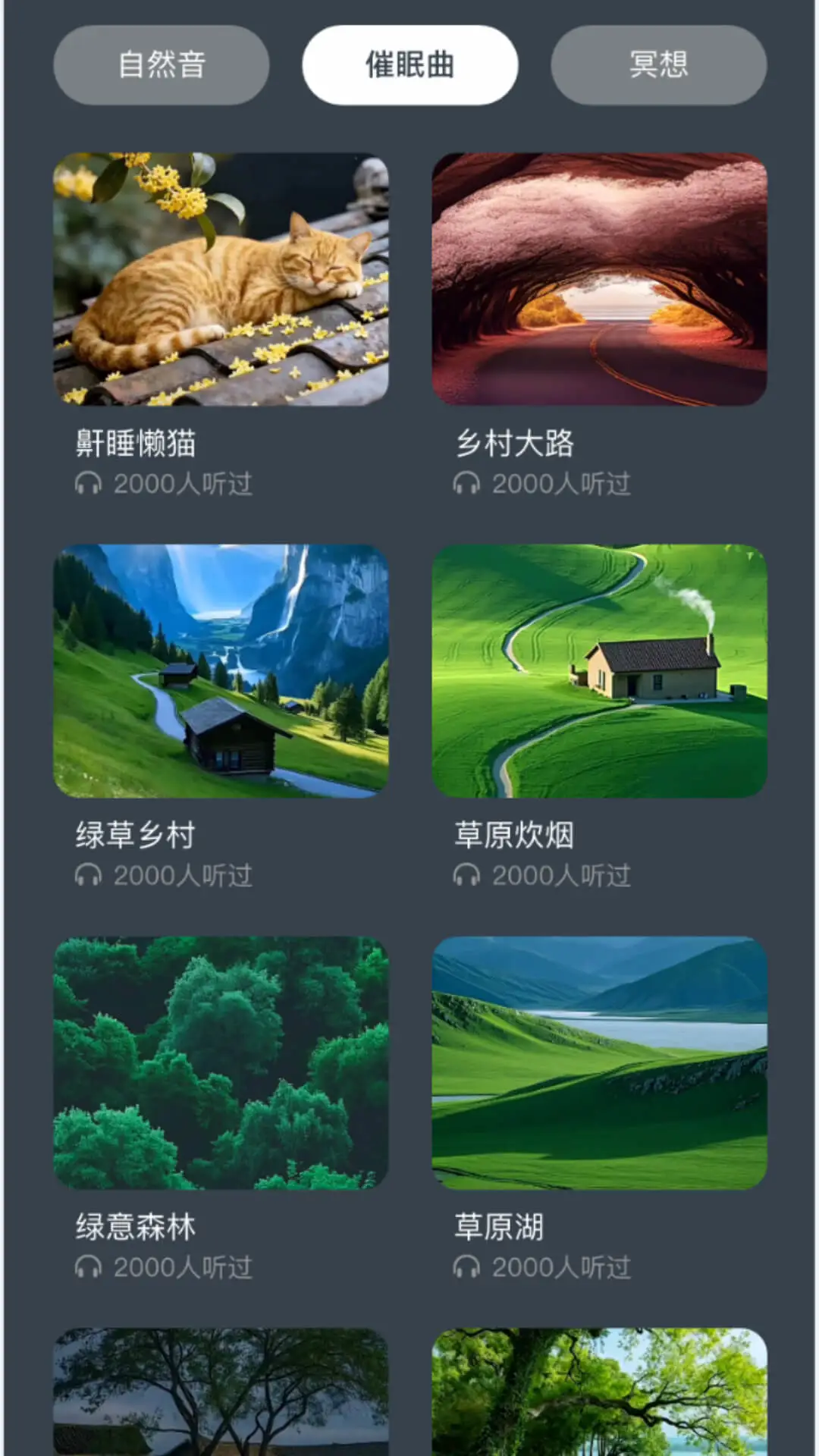Open the 冥想 tab
Viewport: 819px width, 1456px height.
pos(658,64)
